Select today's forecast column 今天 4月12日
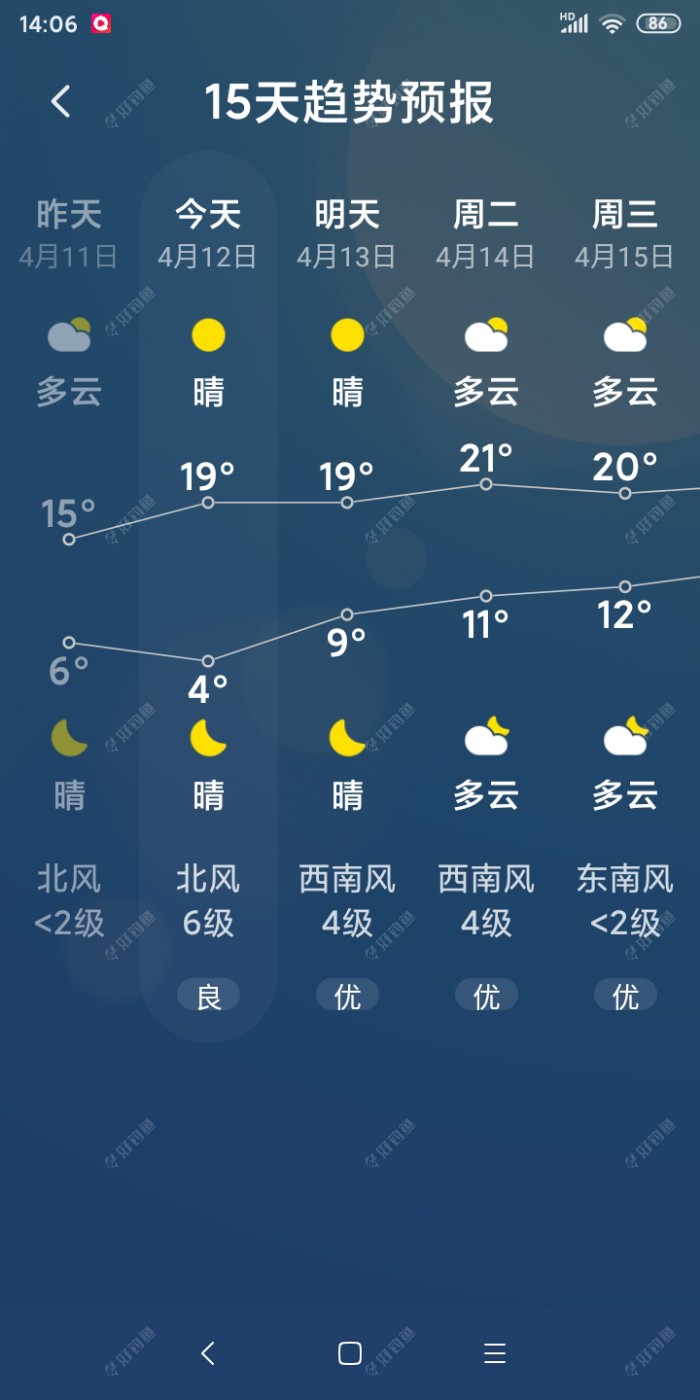 (208, 596)
